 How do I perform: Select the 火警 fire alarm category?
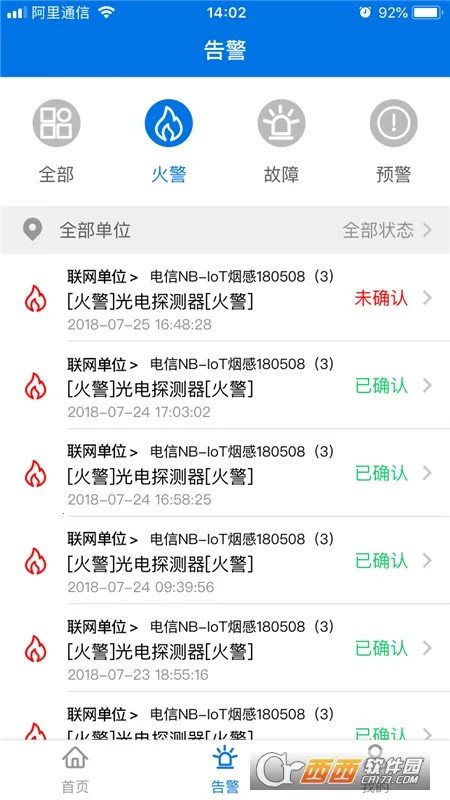coord(169,141)
